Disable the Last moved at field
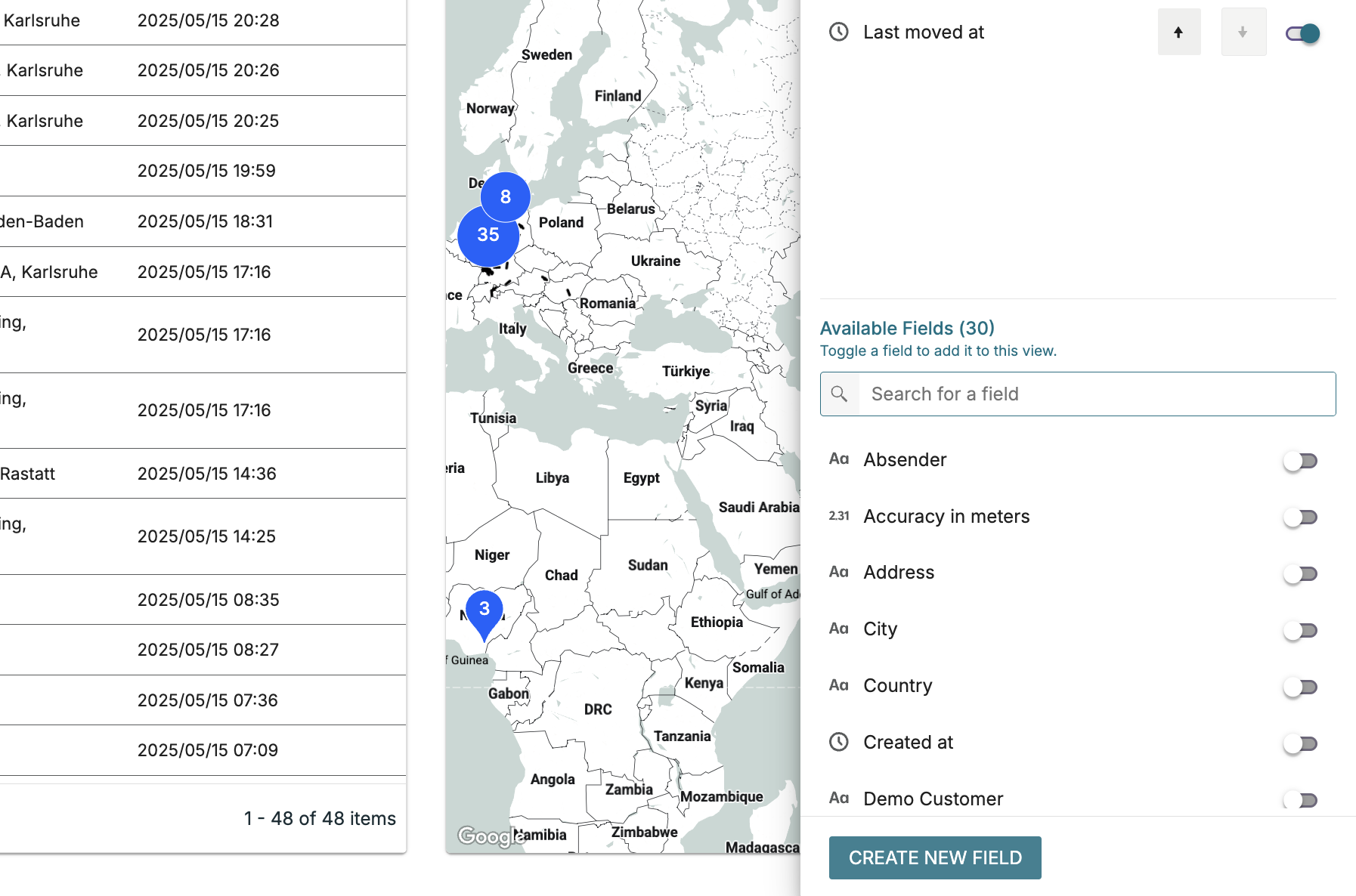 click(x=1302, y=33)
